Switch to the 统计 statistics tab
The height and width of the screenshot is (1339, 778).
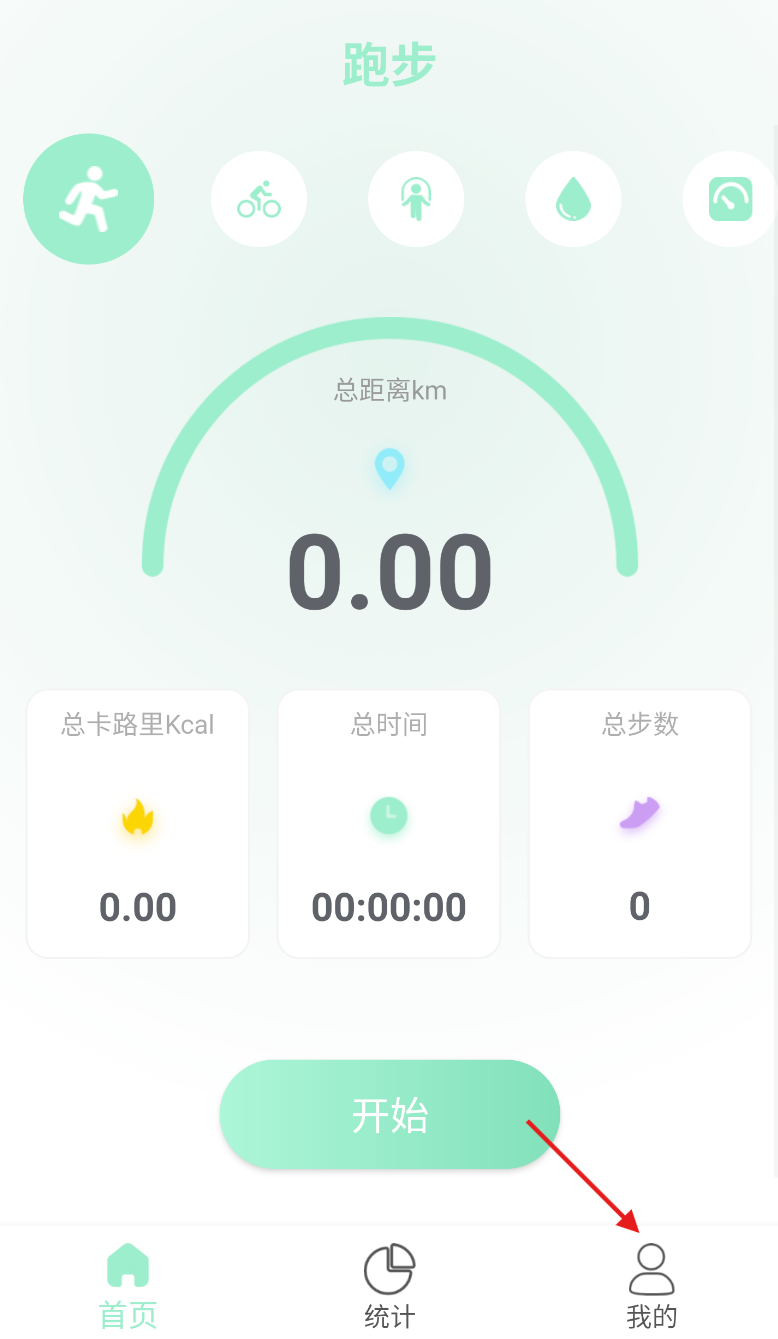[390, 1286]
